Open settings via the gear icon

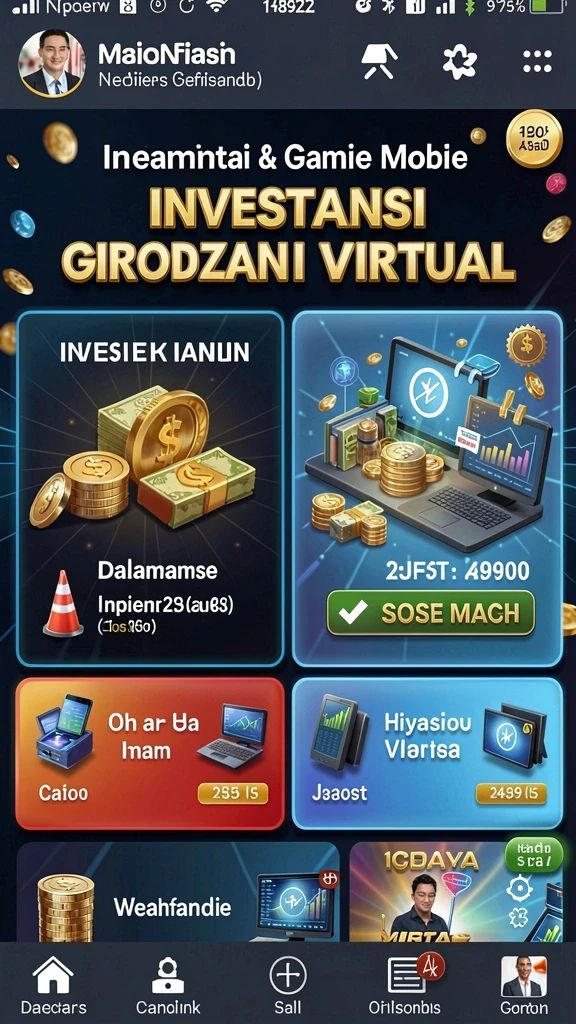point(460,63)
